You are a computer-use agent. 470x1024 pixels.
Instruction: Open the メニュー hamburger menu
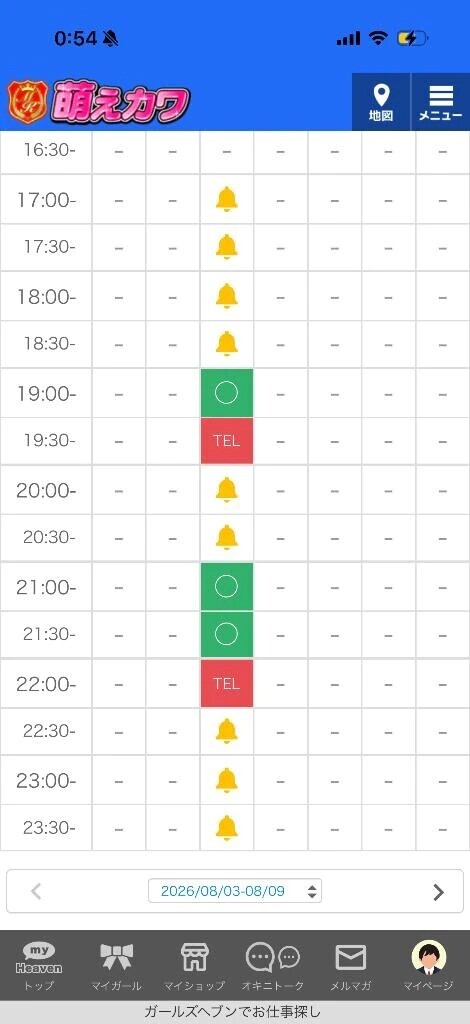coord(441,102)
